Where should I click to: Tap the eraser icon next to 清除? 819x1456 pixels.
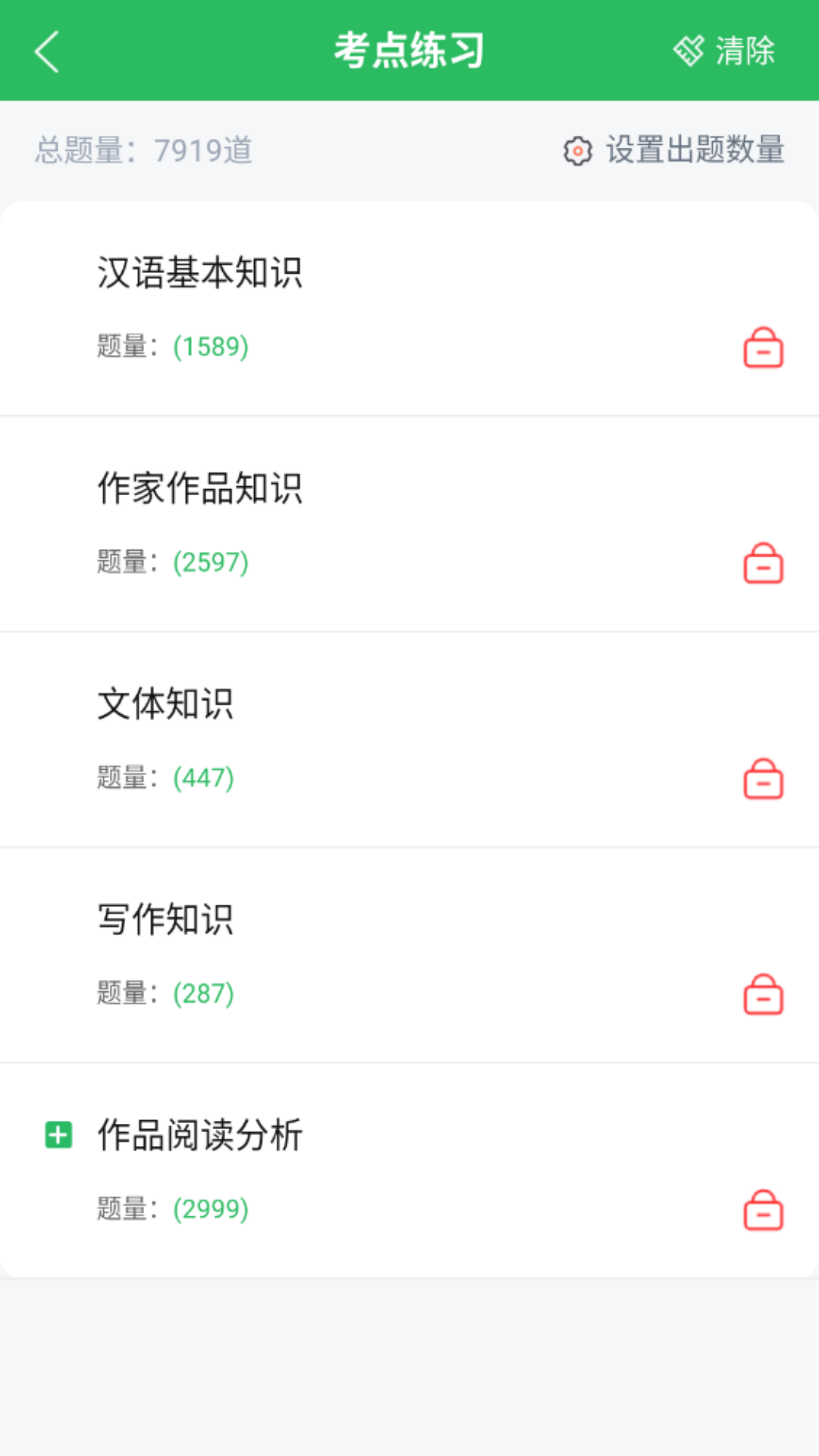click(x=689, y=49)
